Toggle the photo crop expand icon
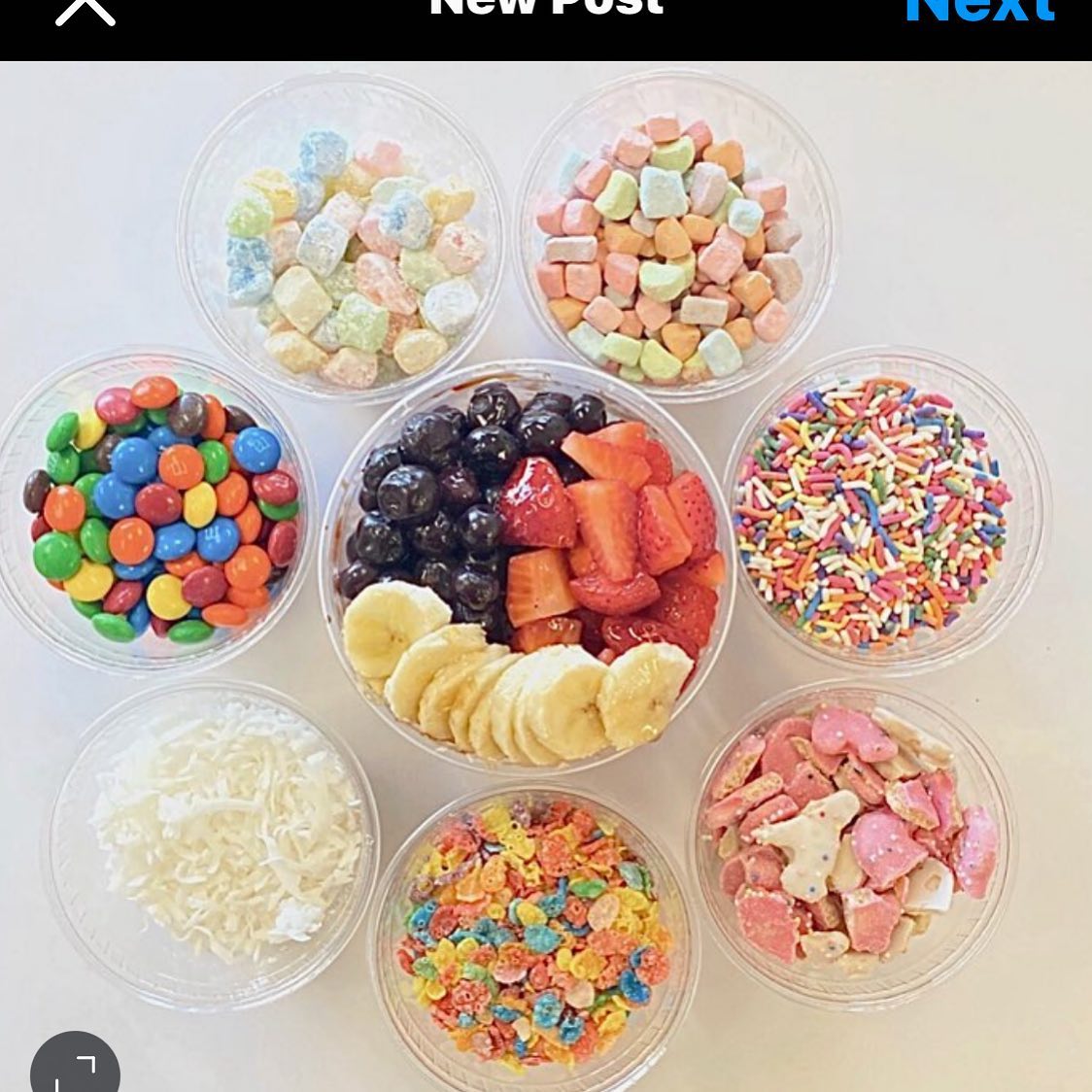 pyautogui.click(x=76, y=1067)
